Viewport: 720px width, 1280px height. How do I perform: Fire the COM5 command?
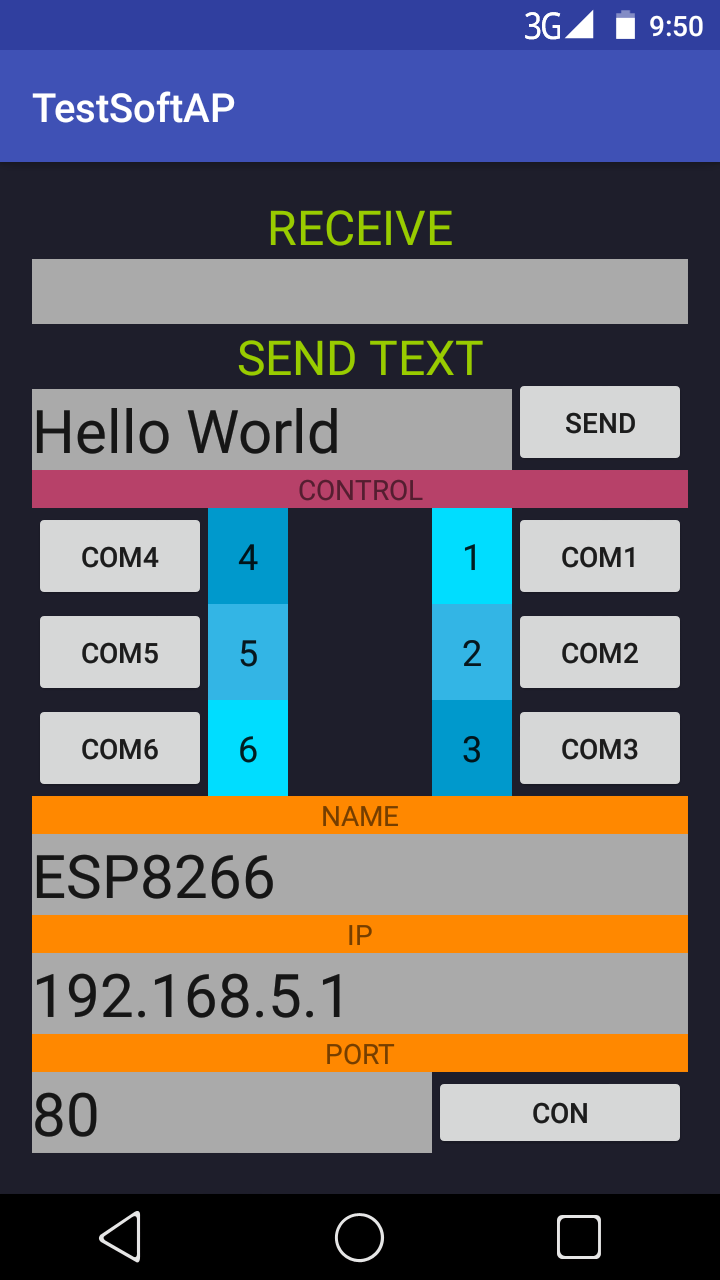[x=120, y=652]
